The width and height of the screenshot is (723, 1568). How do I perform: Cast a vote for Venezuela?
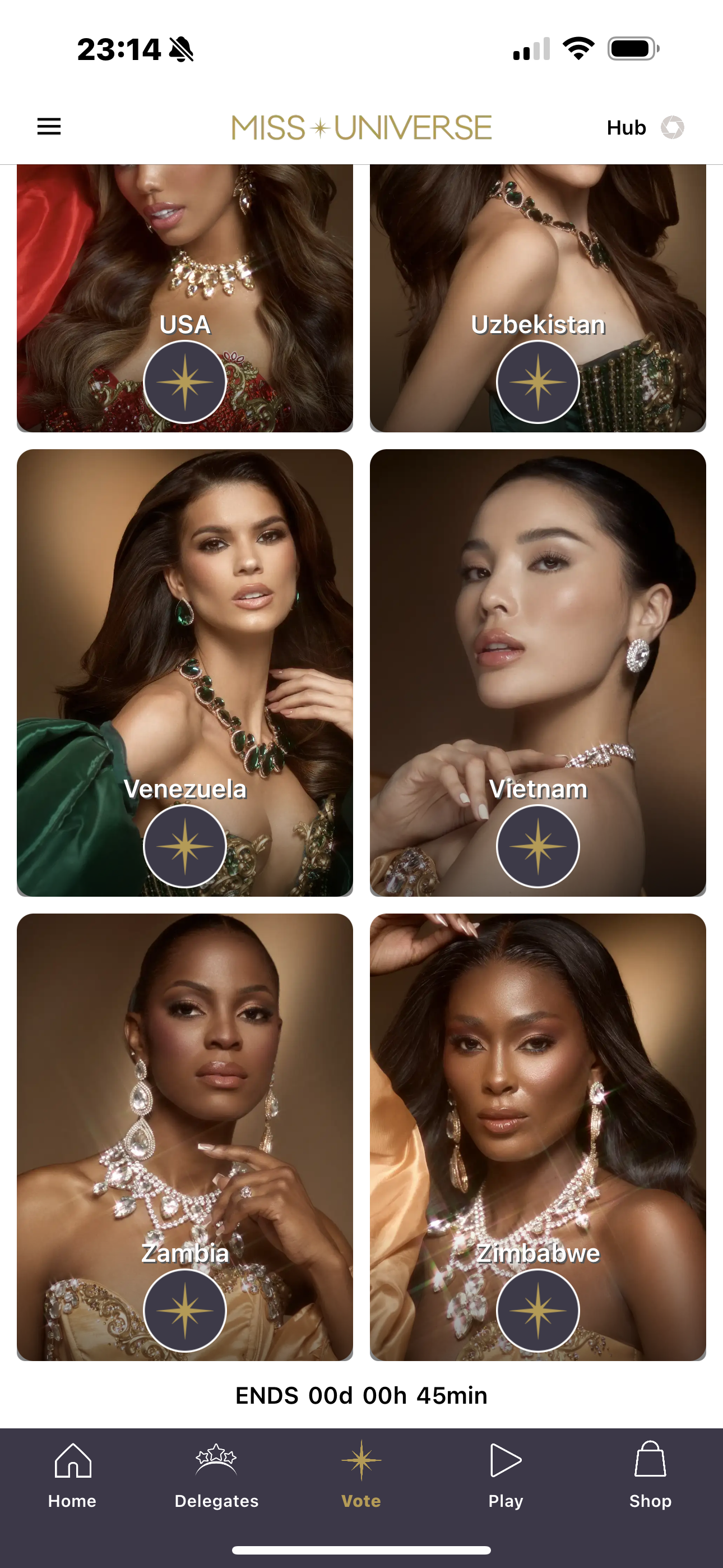(x=185, y=846)
